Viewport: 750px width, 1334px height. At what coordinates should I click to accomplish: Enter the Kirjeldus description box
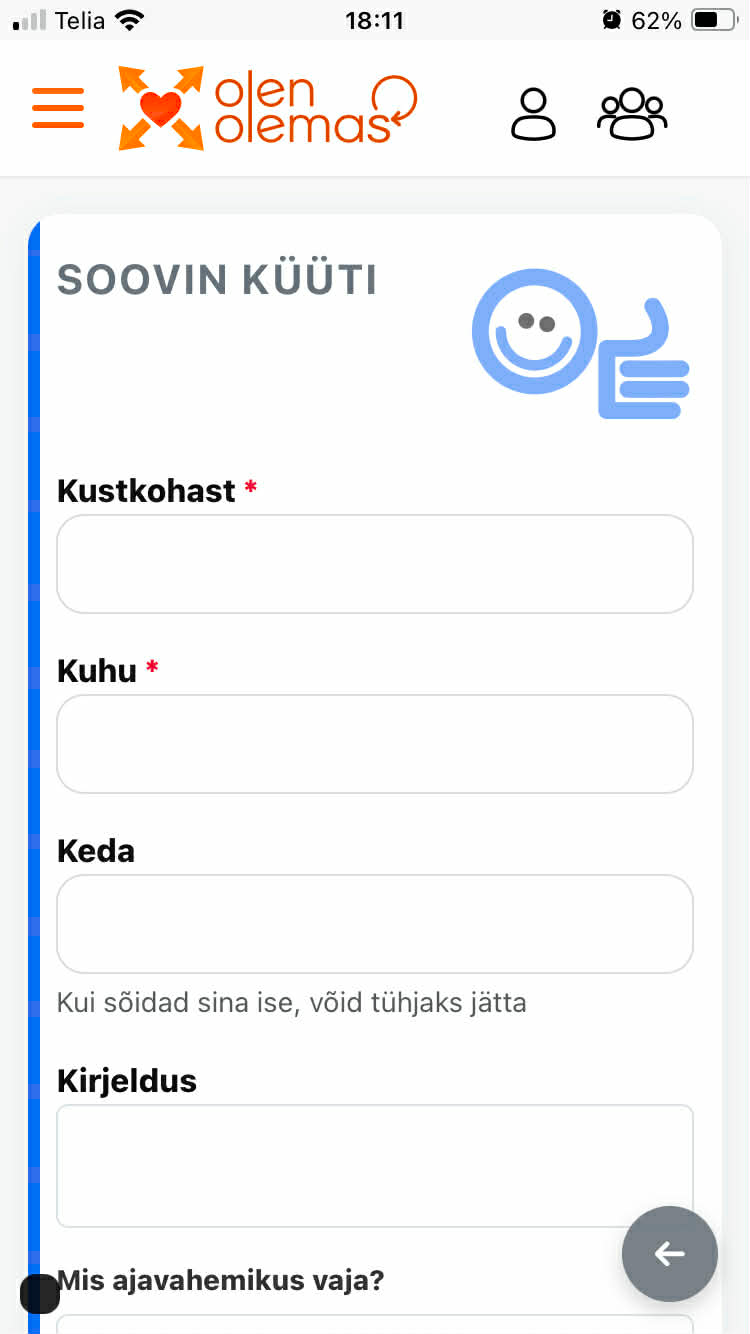click(375, 1165)
